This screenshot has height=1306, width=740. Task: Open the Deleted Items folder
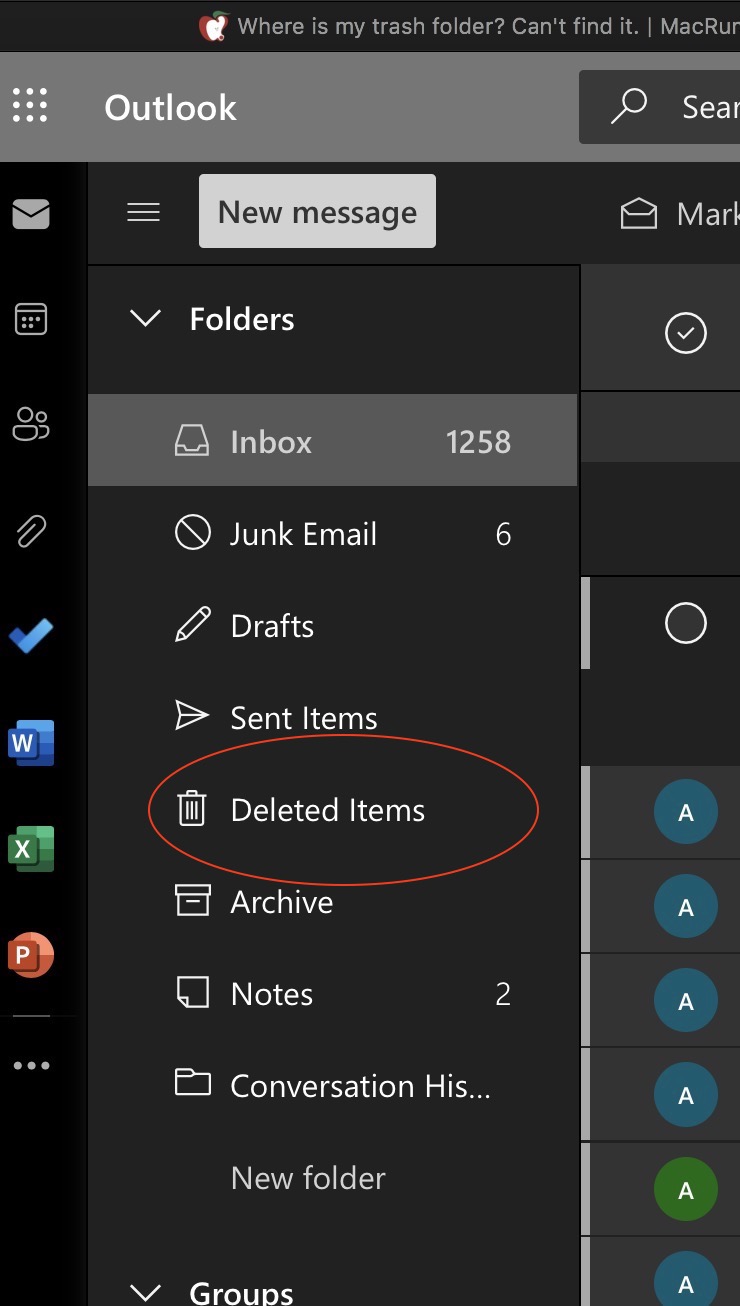click(x=332, y=810)
